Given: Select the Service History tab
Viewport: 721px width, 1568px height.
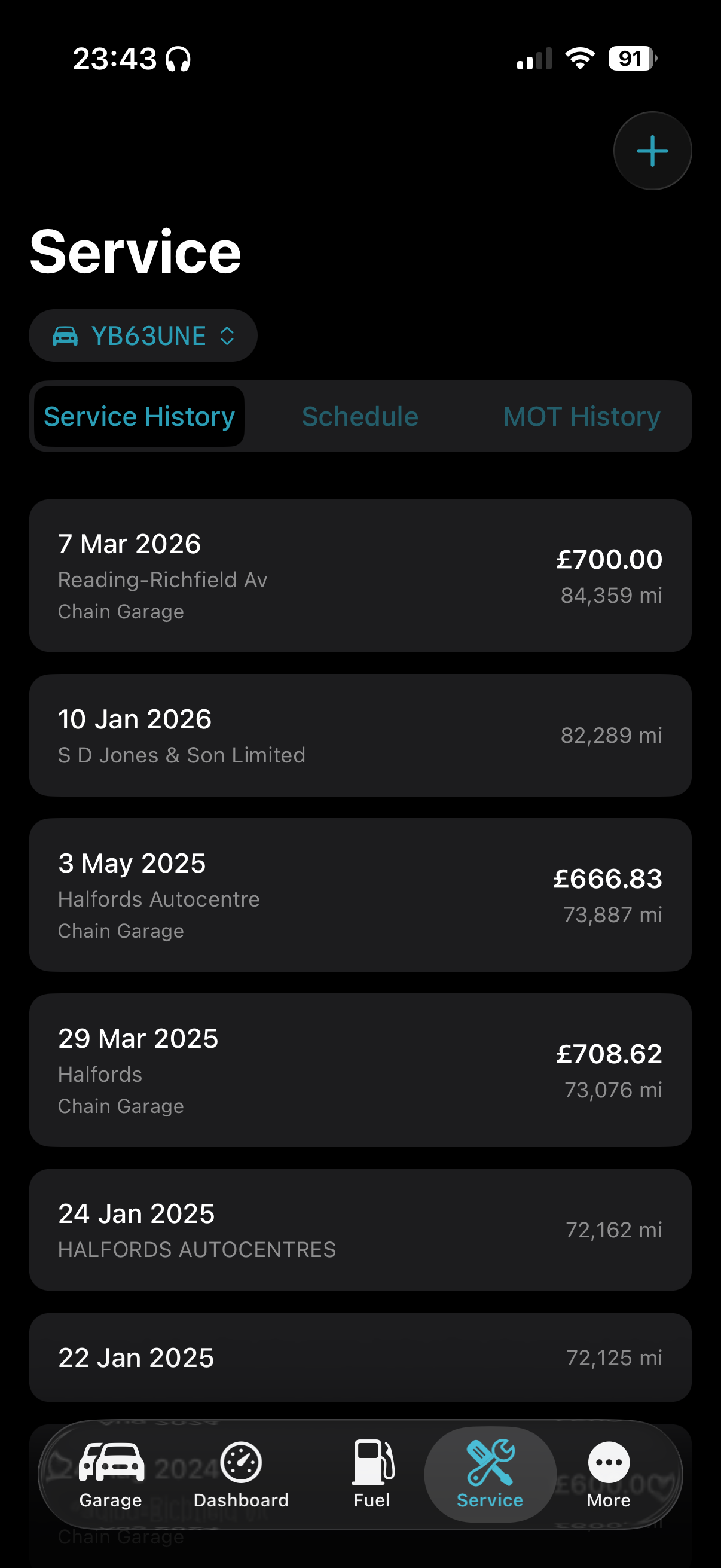Looking at the screenshot, I should [139, 416].
